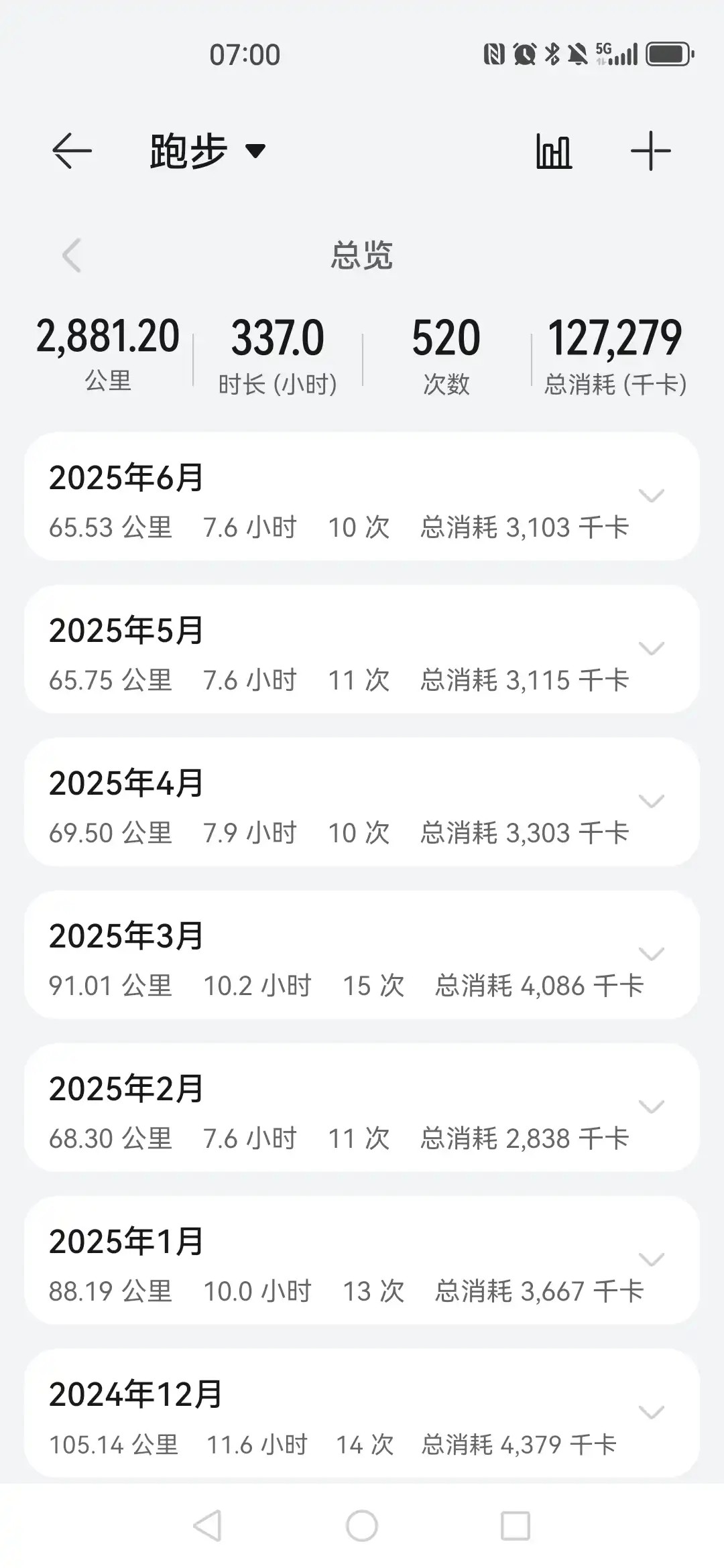
Task: Open the recent apps switcher
Action: coord(516,1526)
